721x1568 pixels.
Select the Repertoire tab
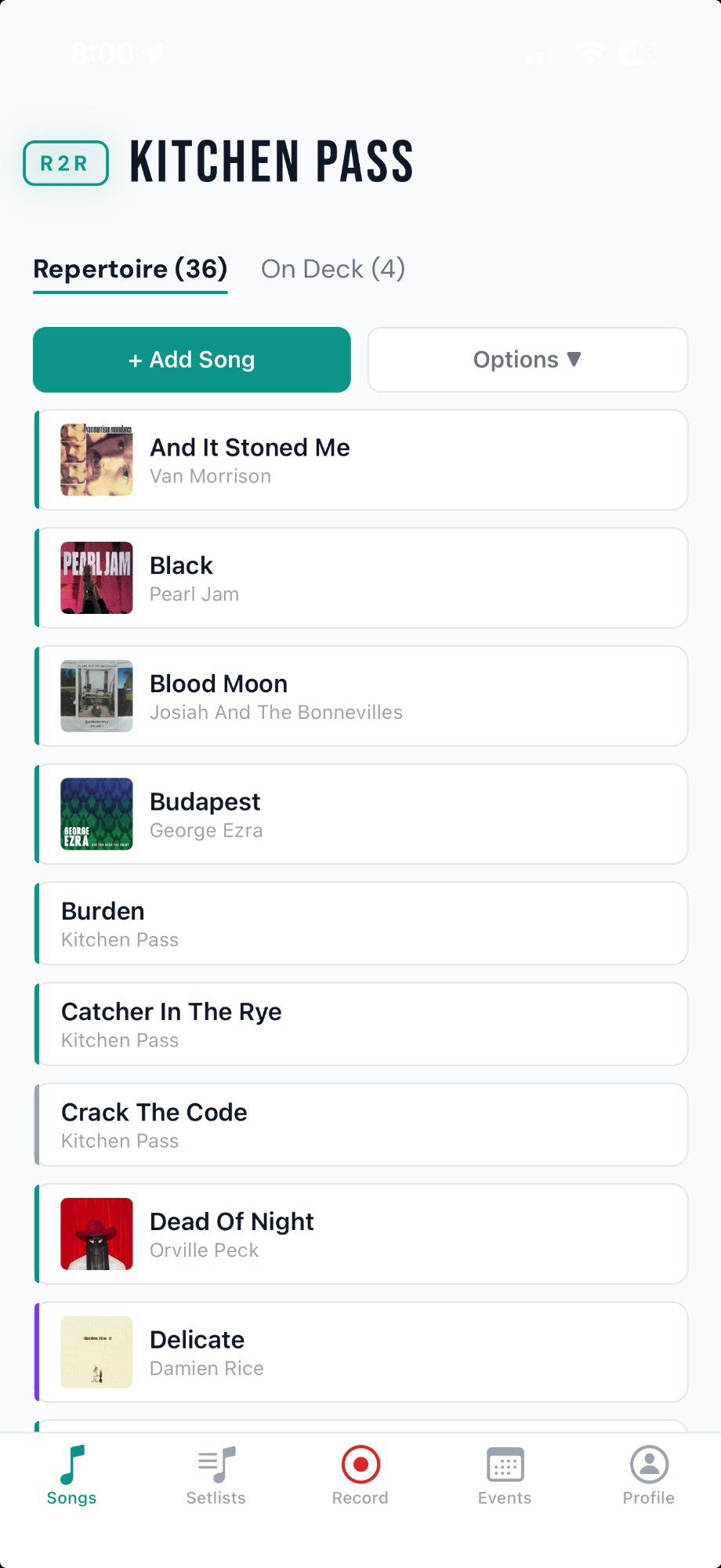[x=129, y=269]
